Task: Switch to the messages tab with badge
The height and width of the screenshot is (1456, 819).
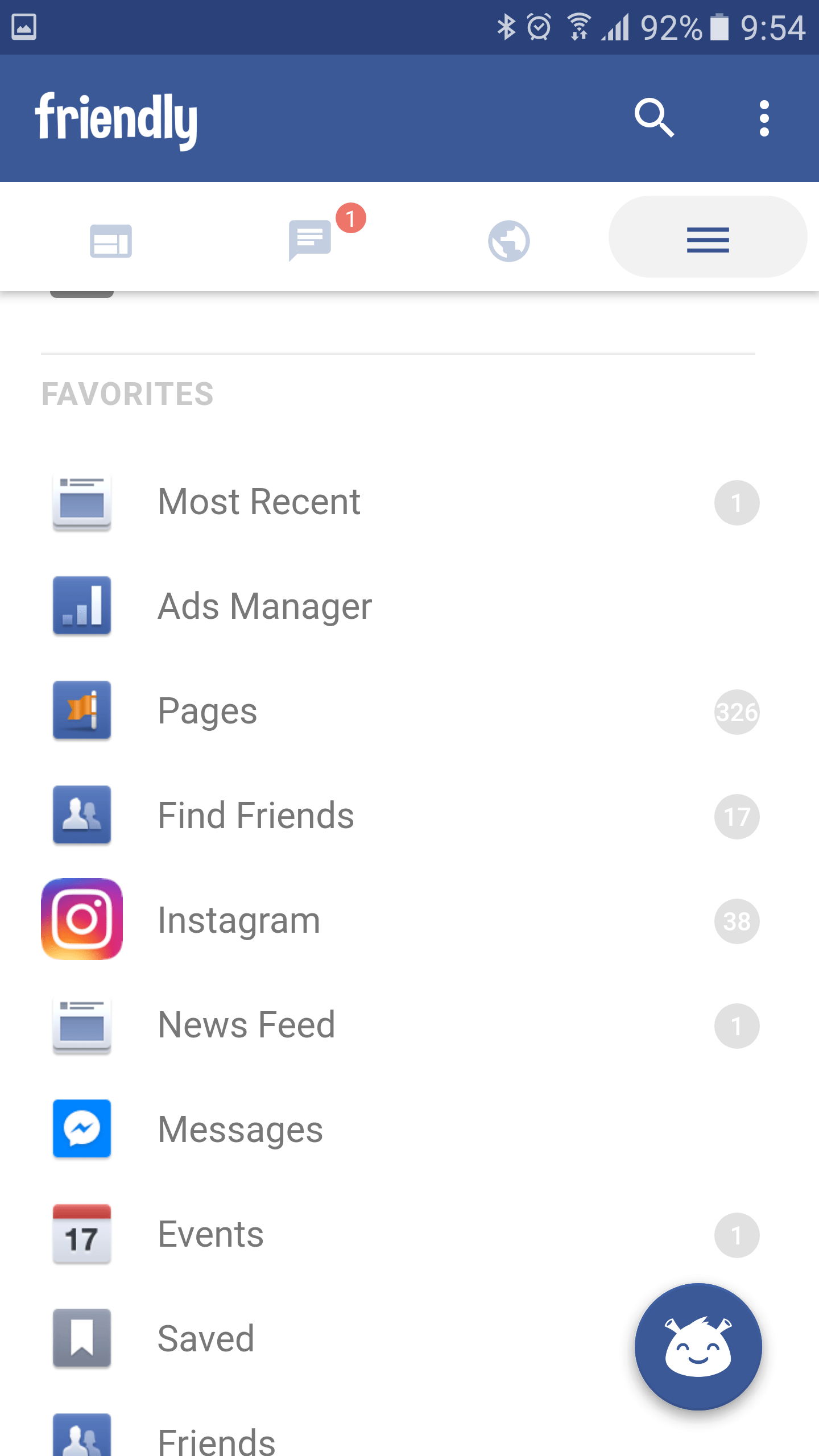Action: pos(310,240)
